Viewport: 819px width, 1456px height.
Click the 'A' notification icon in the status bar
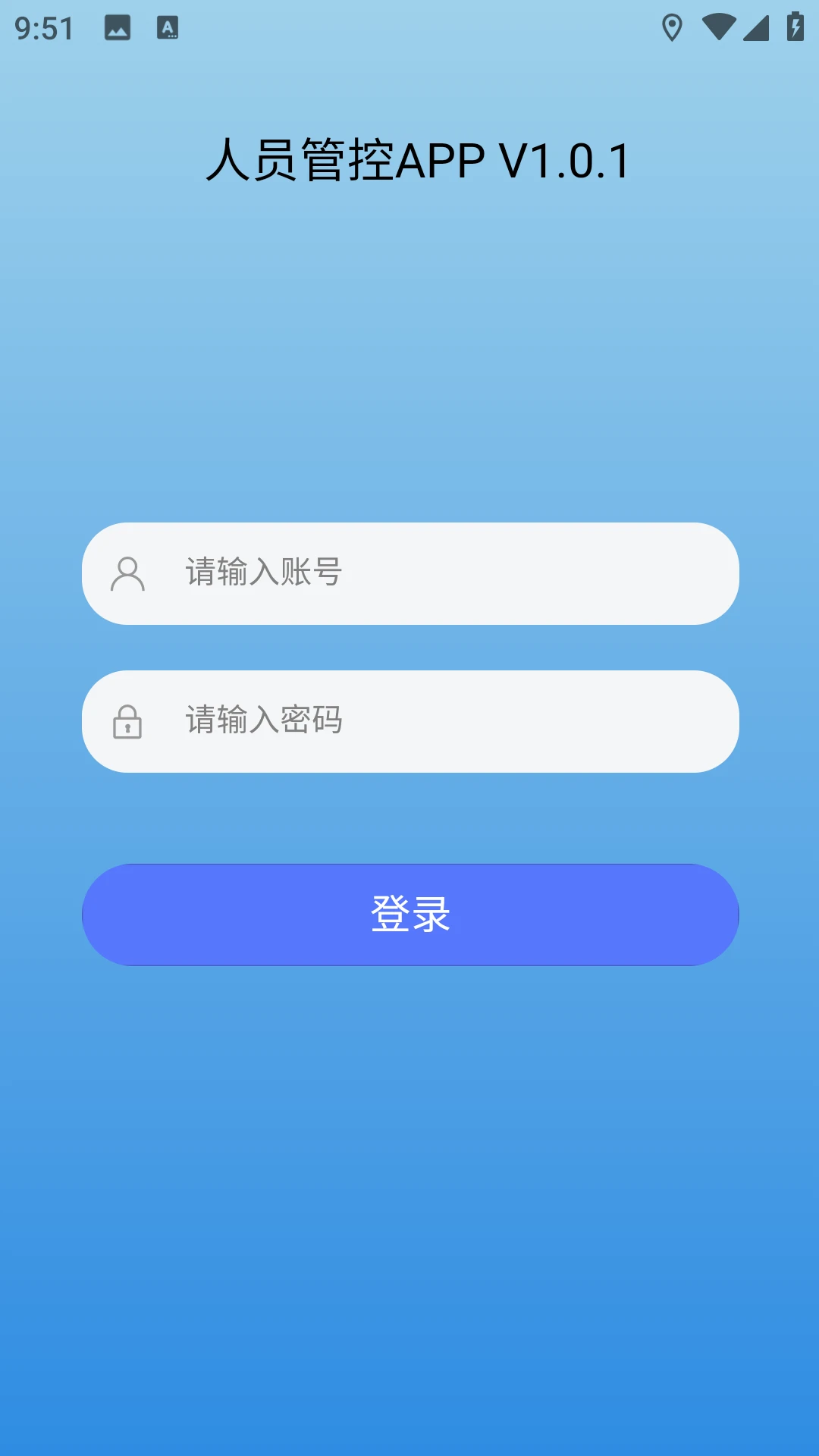pos(168,27)
